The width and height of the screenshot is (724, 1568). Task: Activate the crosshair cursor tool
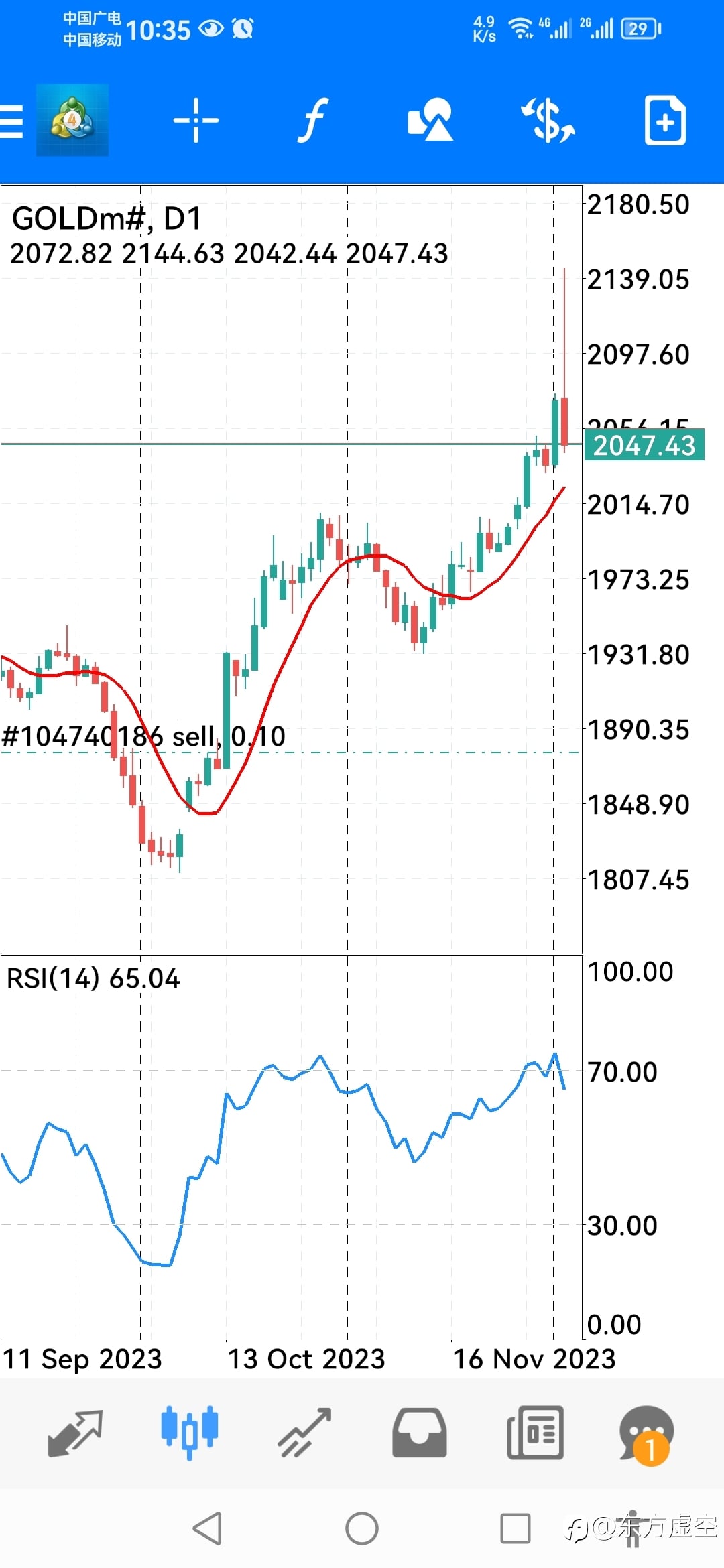coord(196,121)
